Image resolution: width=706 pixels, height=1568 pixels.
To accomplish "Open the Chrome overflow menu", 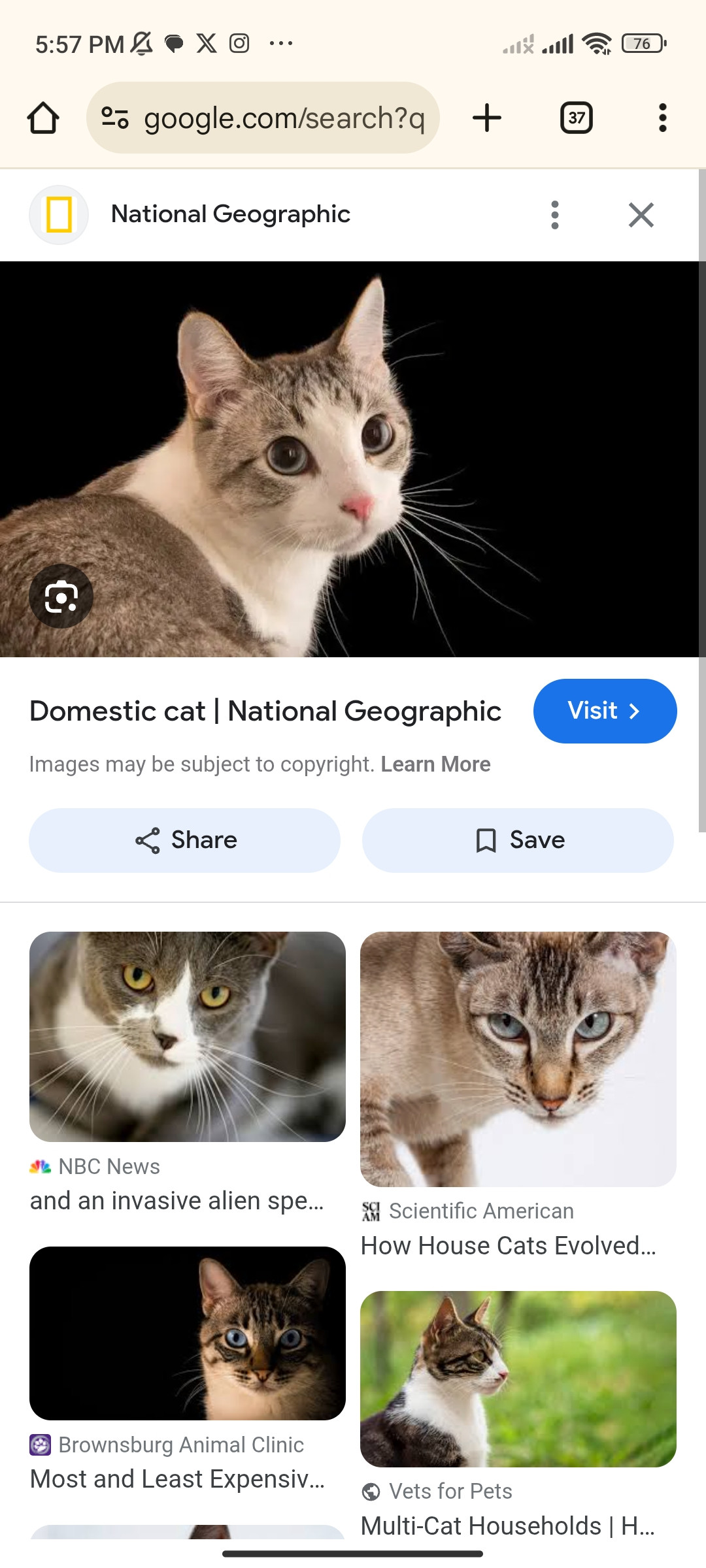I will (662, 118).
